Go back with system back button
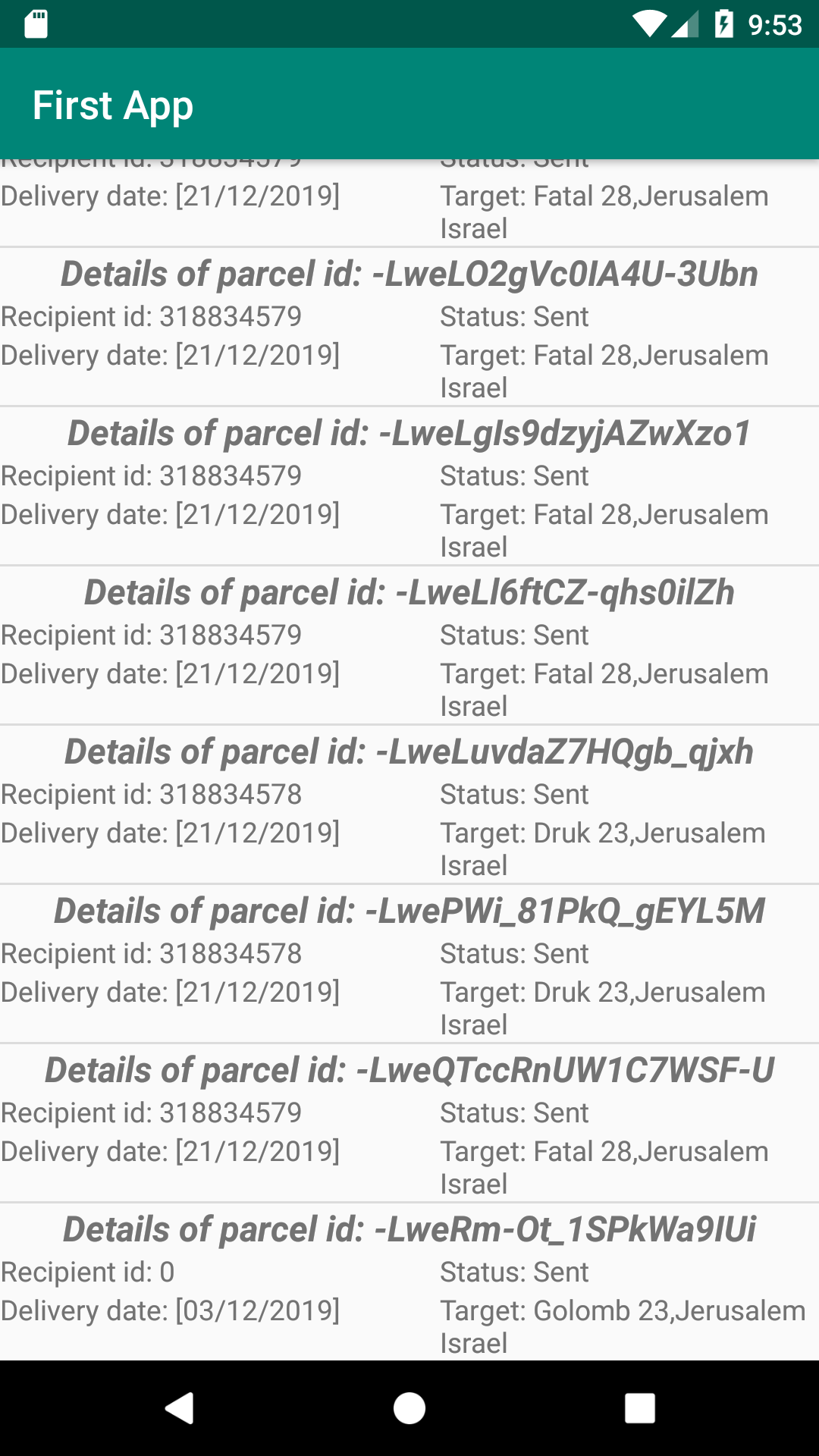This screenshot has width=819, height=1456. coord(180,1408)
